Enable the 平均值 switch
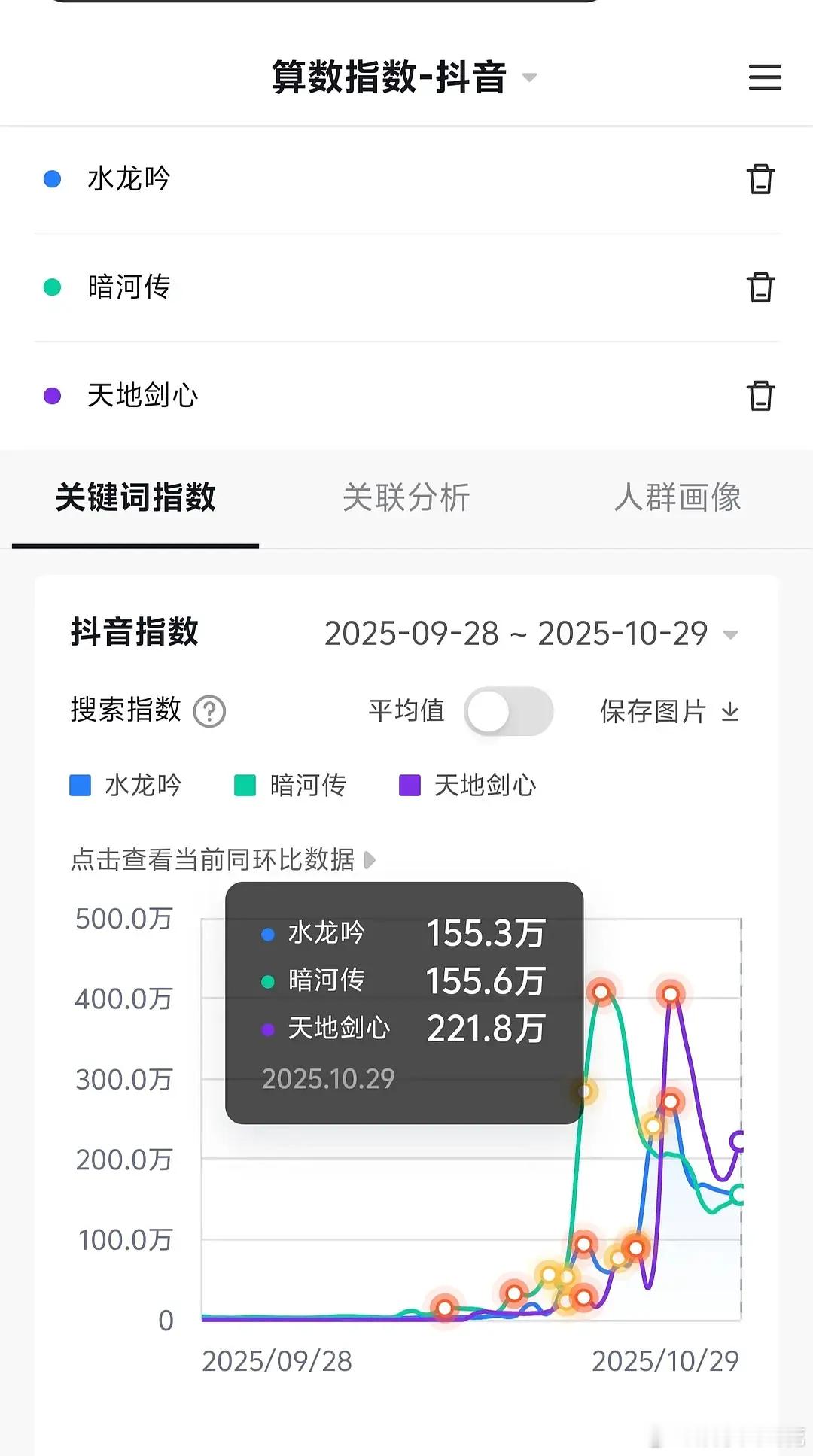 pyautogui.click(x=510, y=711)
